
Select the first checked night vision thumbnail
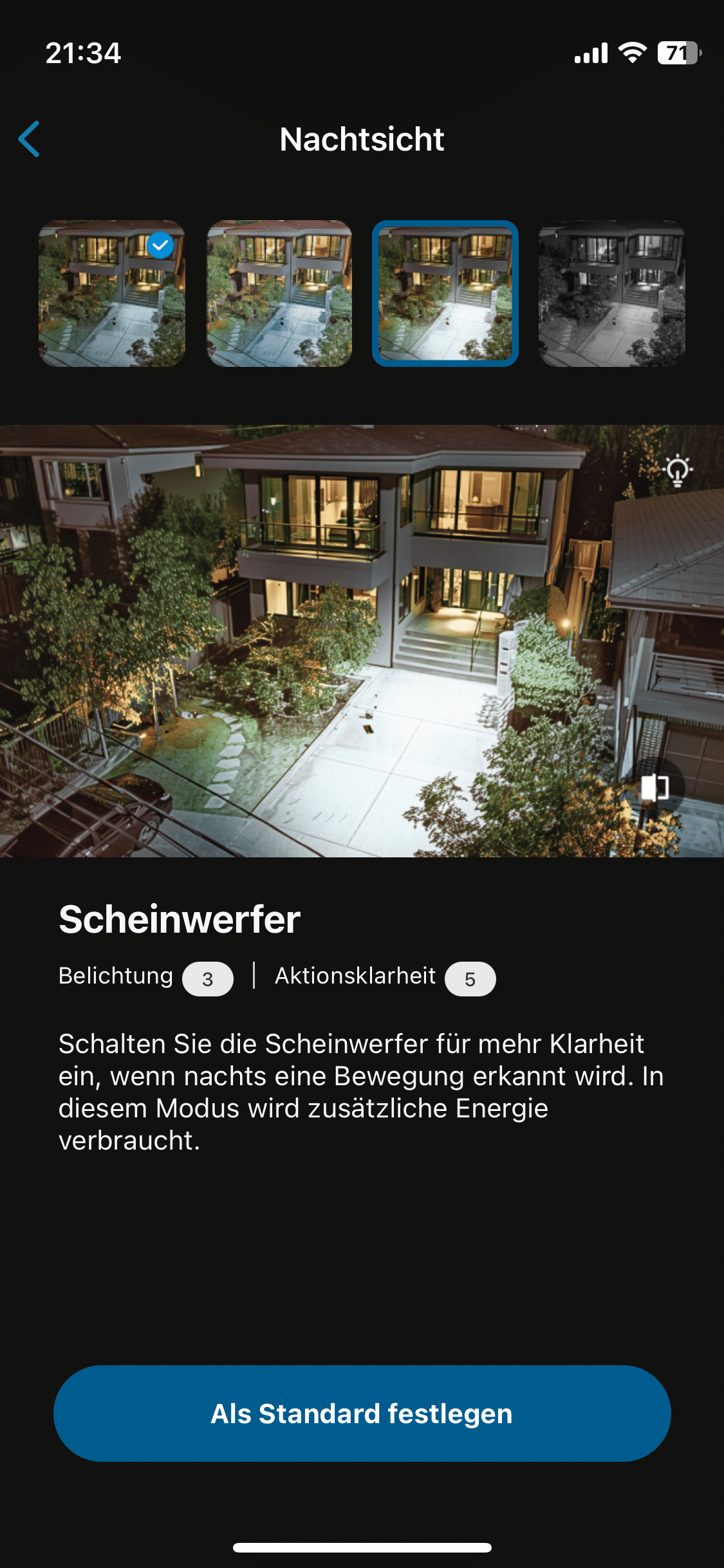(112, 294)
